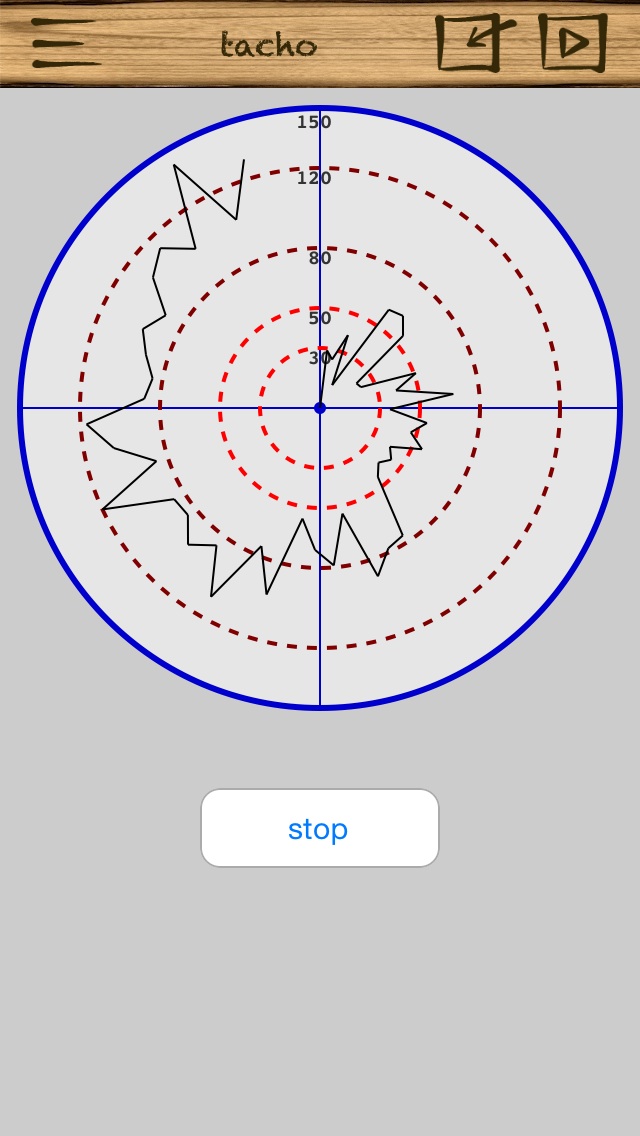The image size is (640, 1136).
Task: Stop the tacho recording
Action: point(319,828)
